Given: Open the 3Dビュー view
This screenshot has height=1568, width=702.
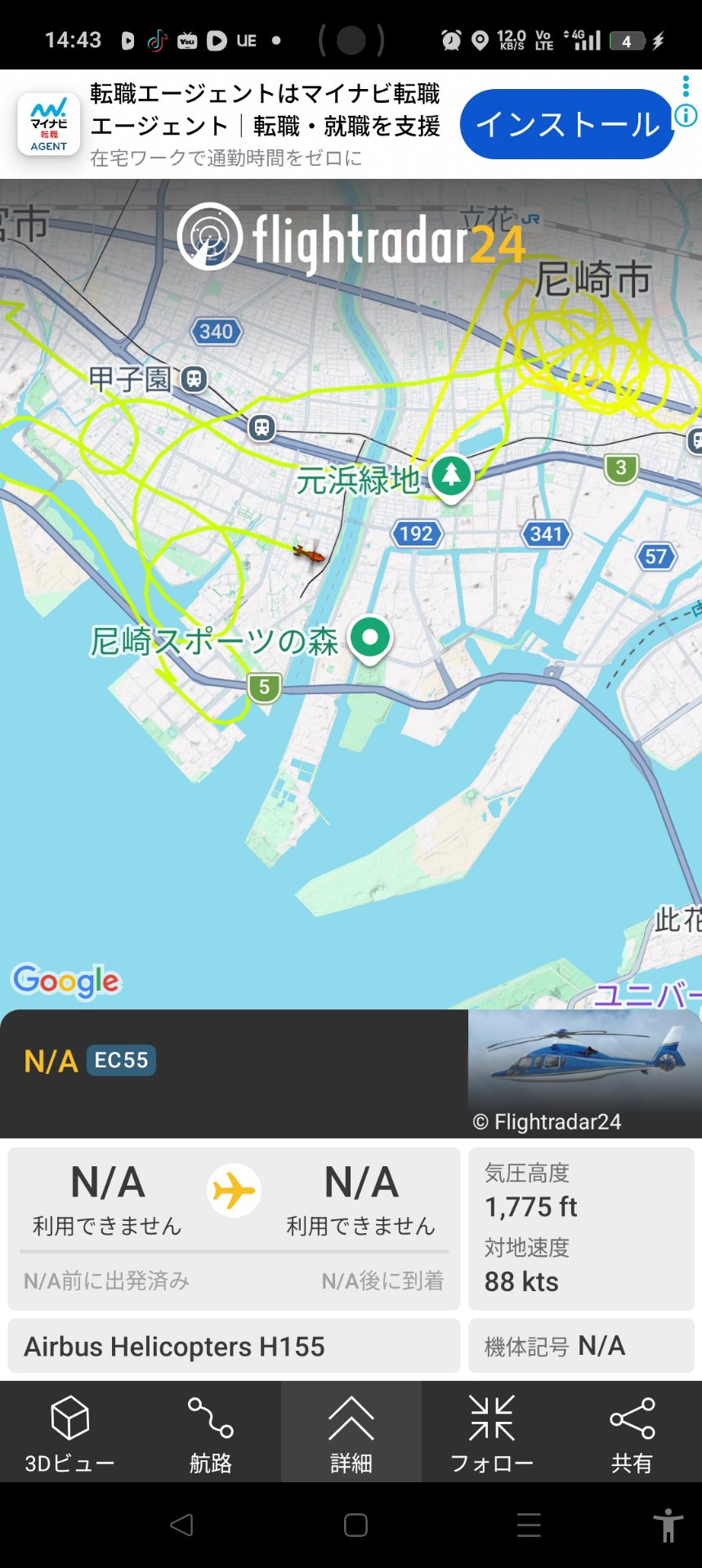Looking at the screenshot, I should point(69,1433).
